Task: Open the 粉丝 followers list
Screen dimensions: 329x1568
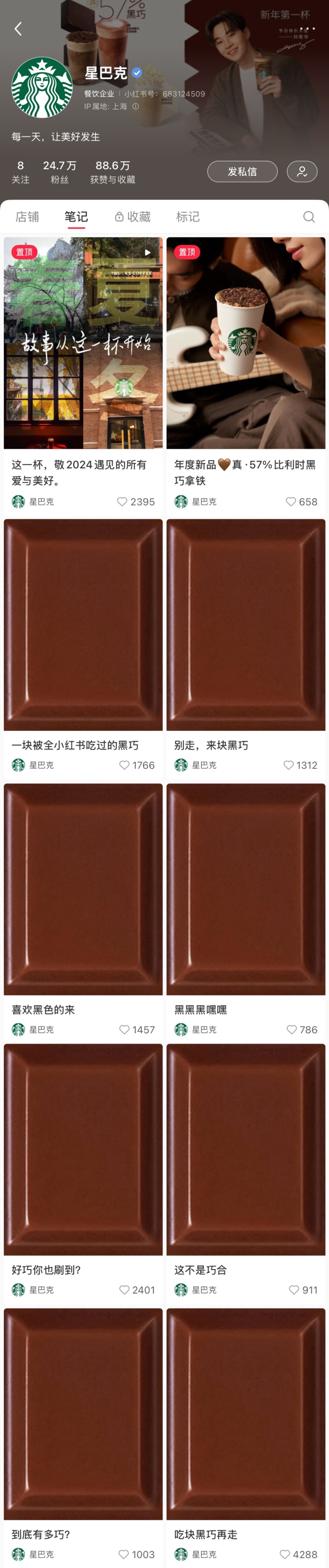Action: (59, 172)
